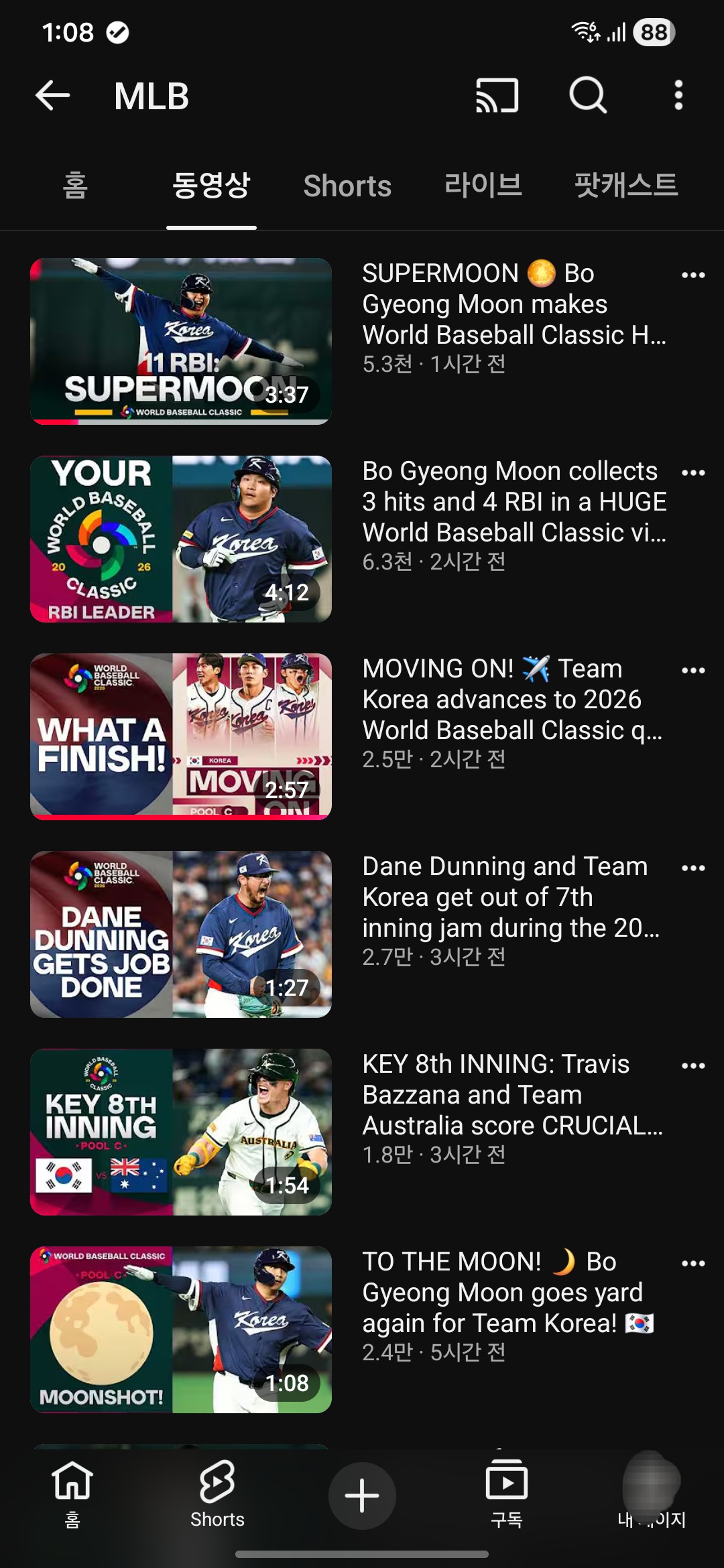Viewport: 724px width, 1568px height.
Task: Open options for the SUPERMOON video
Action: 693,275
